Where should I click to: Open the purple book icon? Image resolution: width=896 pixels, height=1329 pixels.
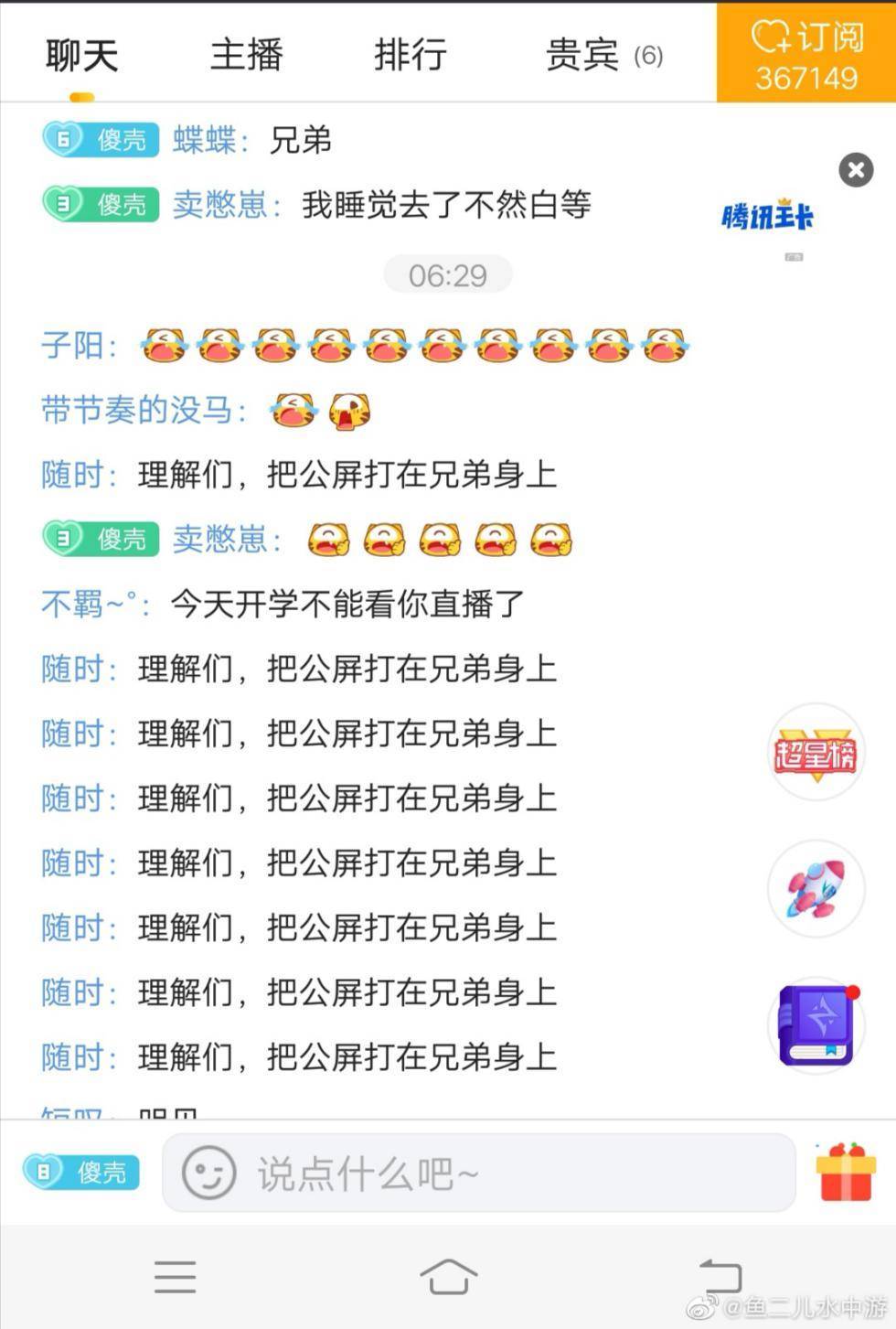816,1025
